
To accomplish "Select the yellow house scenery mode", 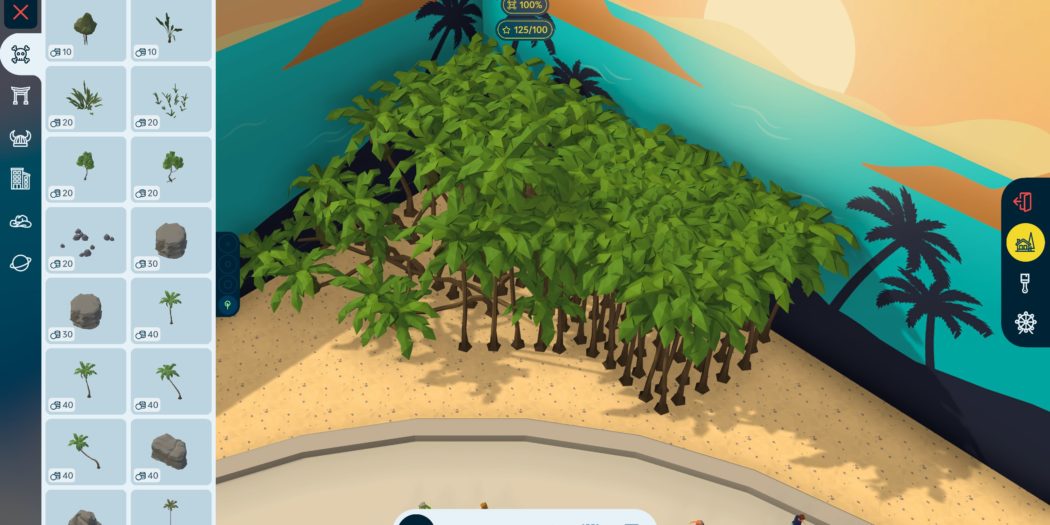I will (1025, 242).
